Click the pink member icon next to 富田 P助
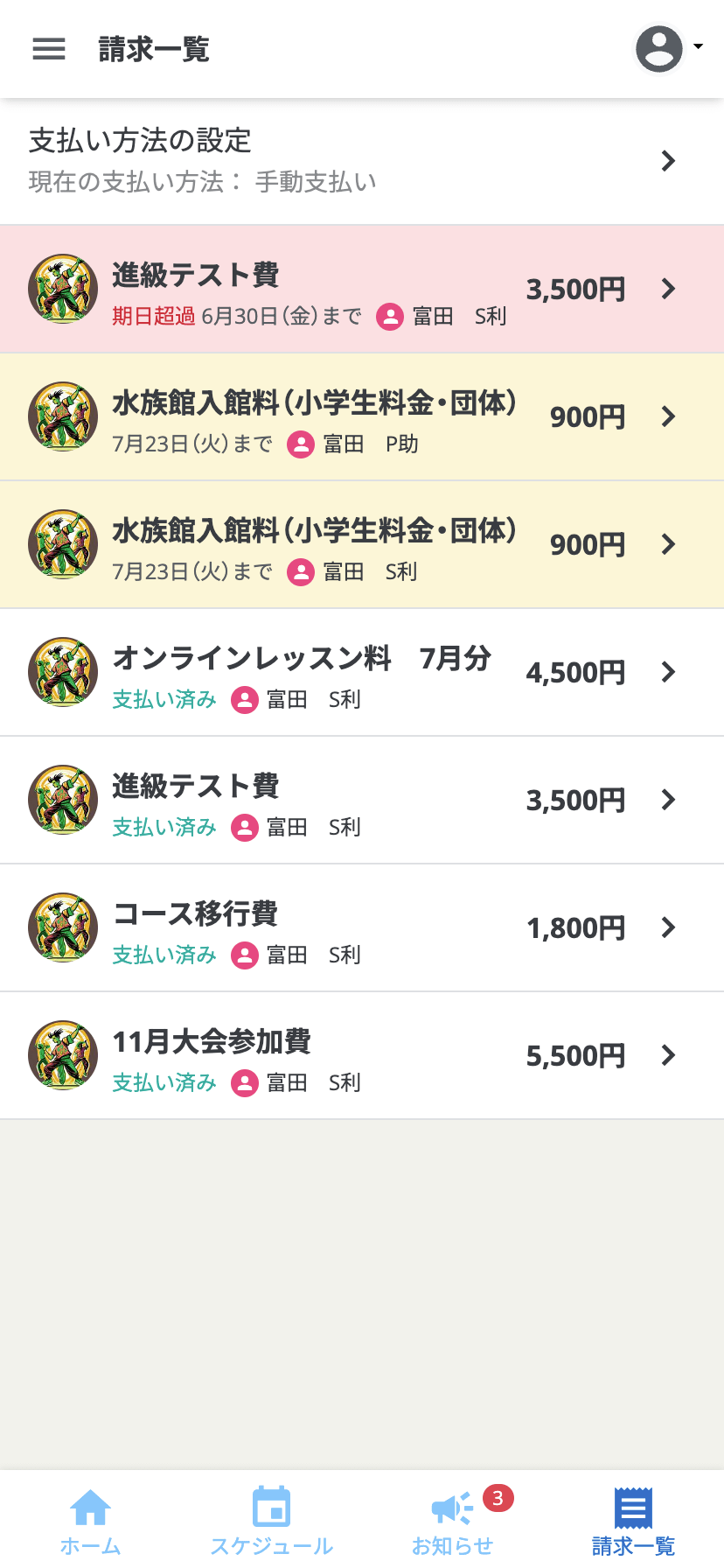This screenshot has height=1568, width=724. click(300, 444)
